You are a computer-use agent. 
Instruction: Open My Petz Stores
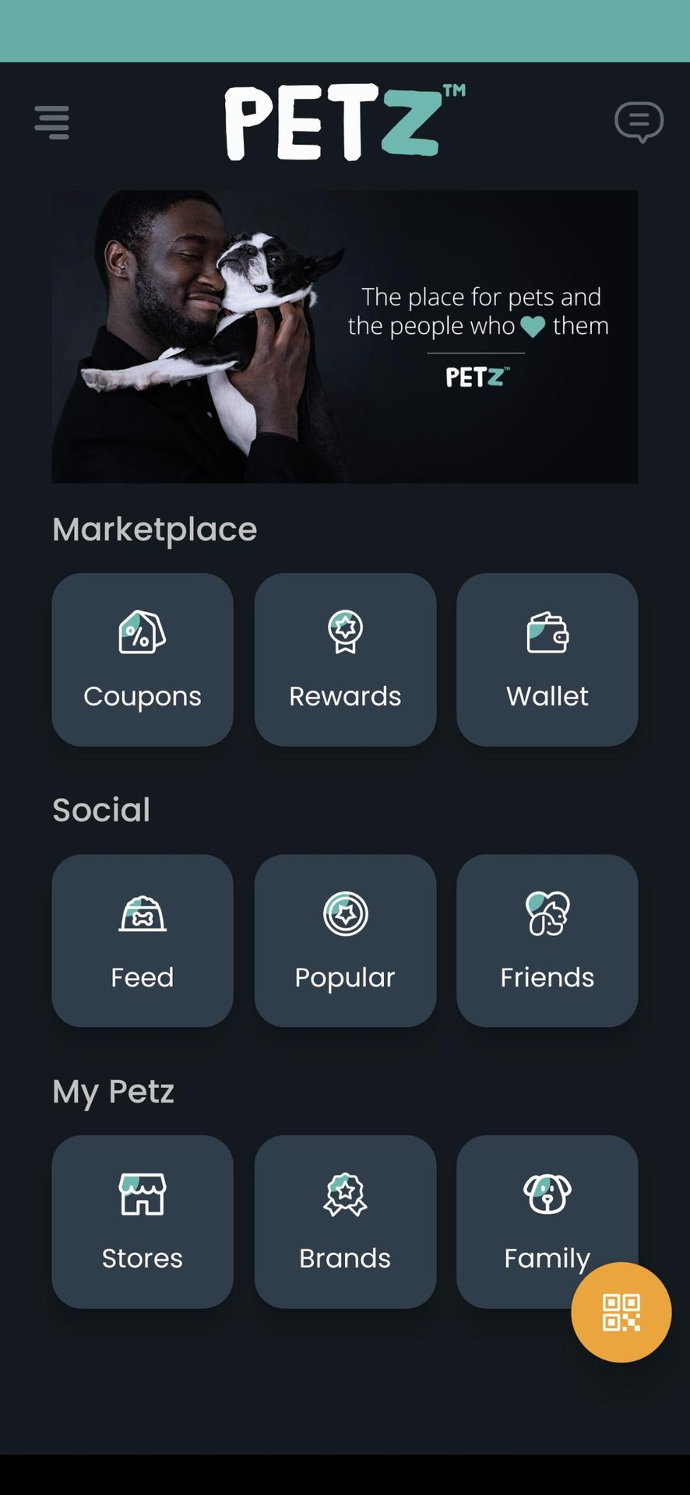point(142,1222)
